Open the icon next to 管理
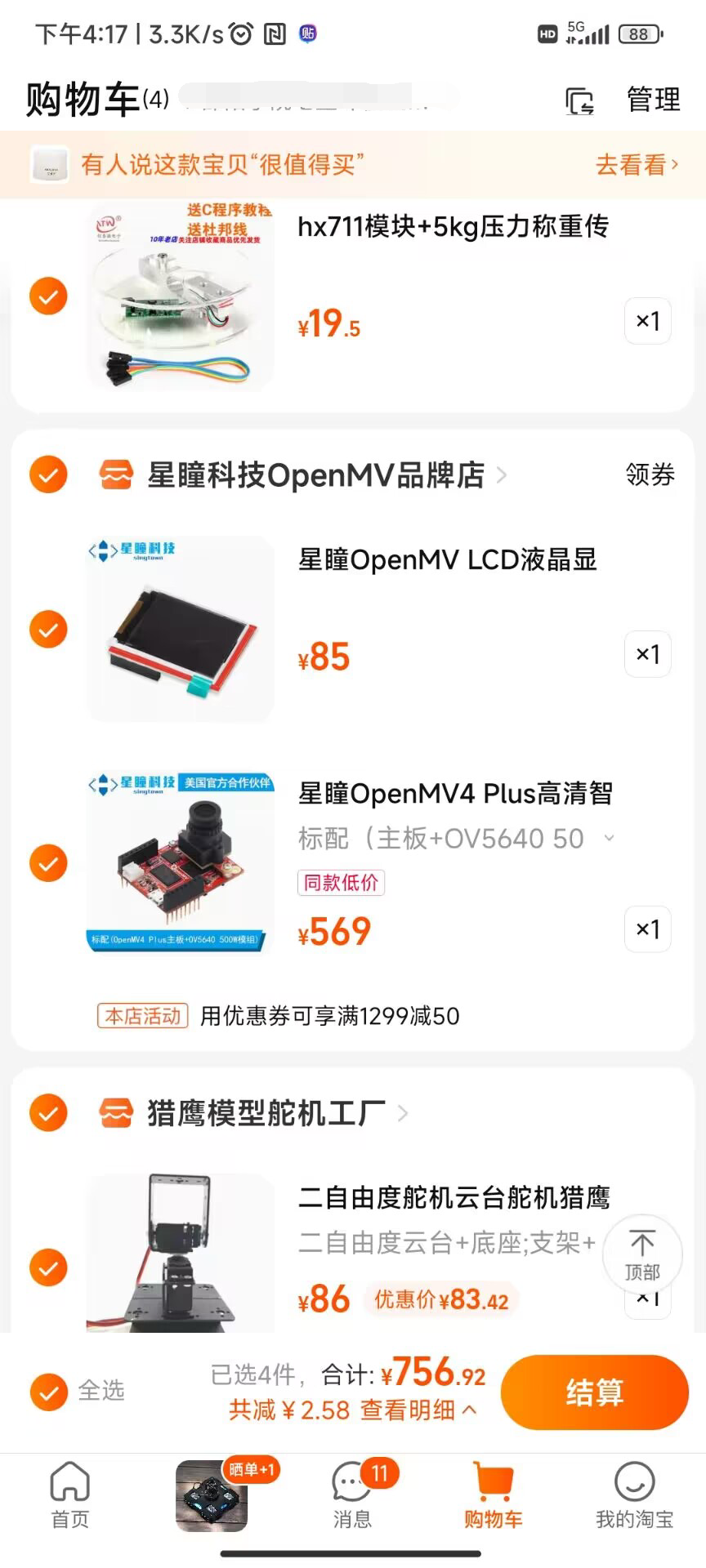The image size is (706, 1568). pos(579,101)
